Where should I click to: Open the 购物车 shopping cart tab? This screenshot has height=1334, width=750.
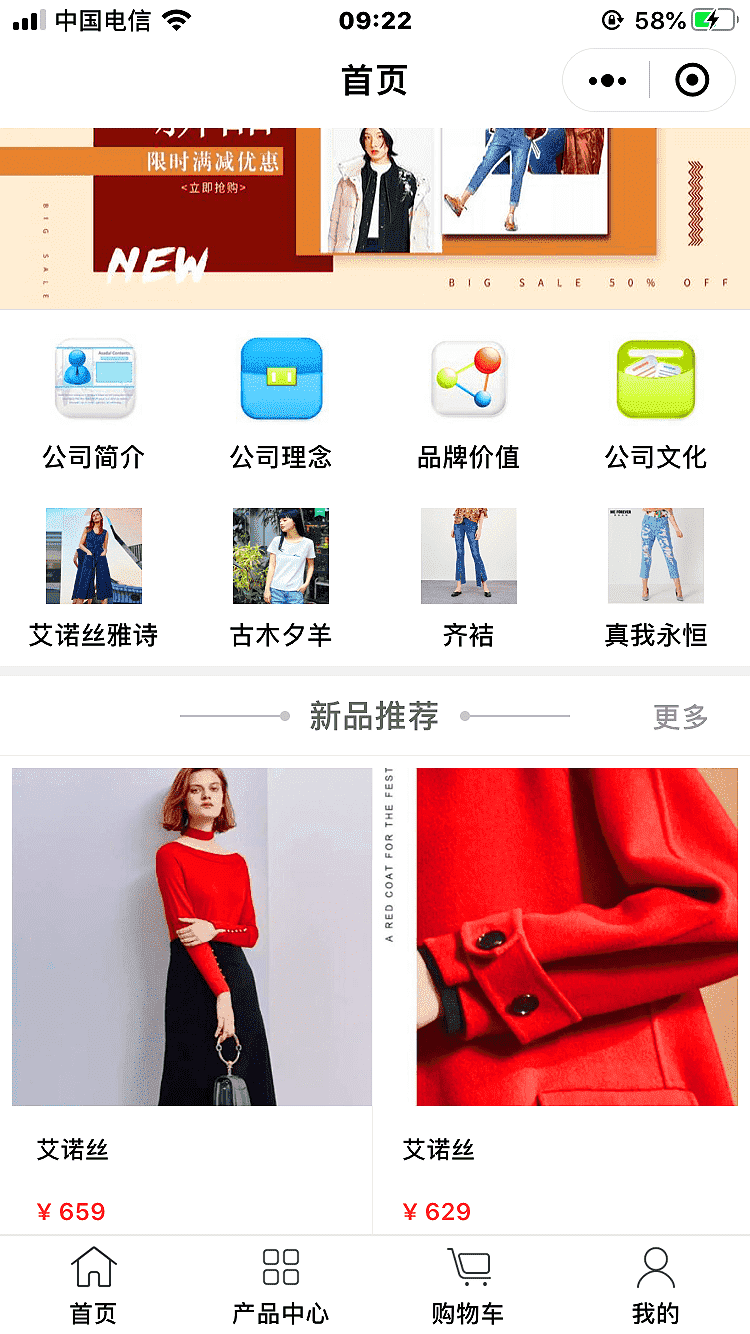click(468, 1284)
